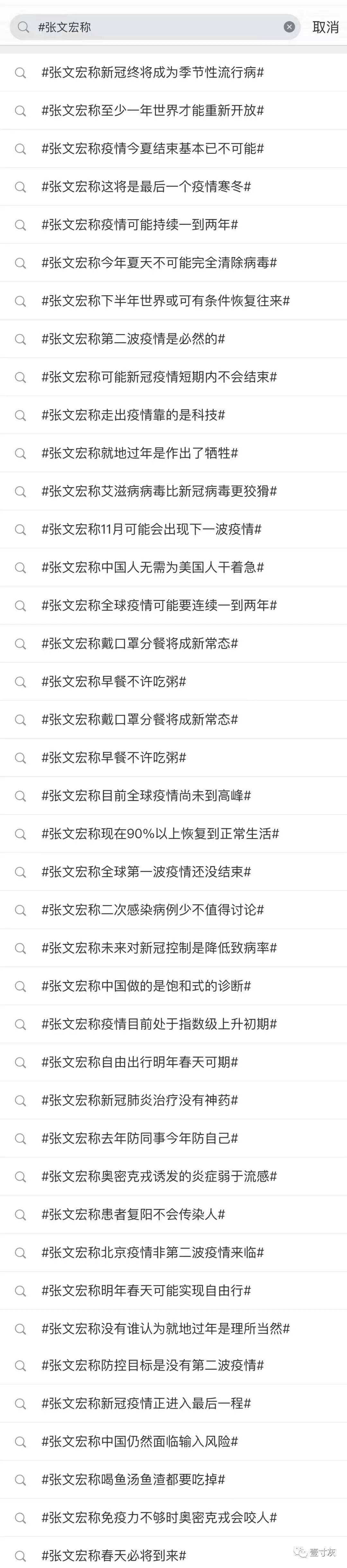347x1568 pixels.
Task: Tap 张文宏称艾滋病病毒比新冠病毒更狡猾
Action: point(173,491)
